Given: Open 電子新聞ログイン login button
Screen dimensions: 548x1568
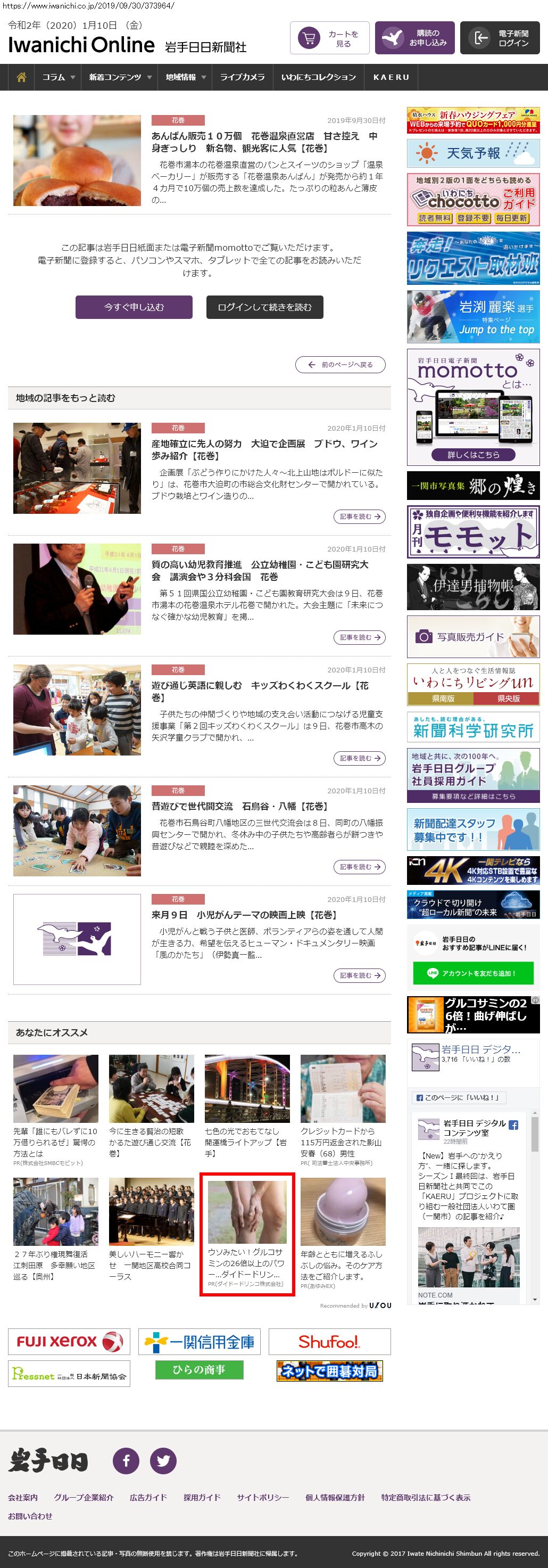Looking at the screenshot, I should pos(500,38).
